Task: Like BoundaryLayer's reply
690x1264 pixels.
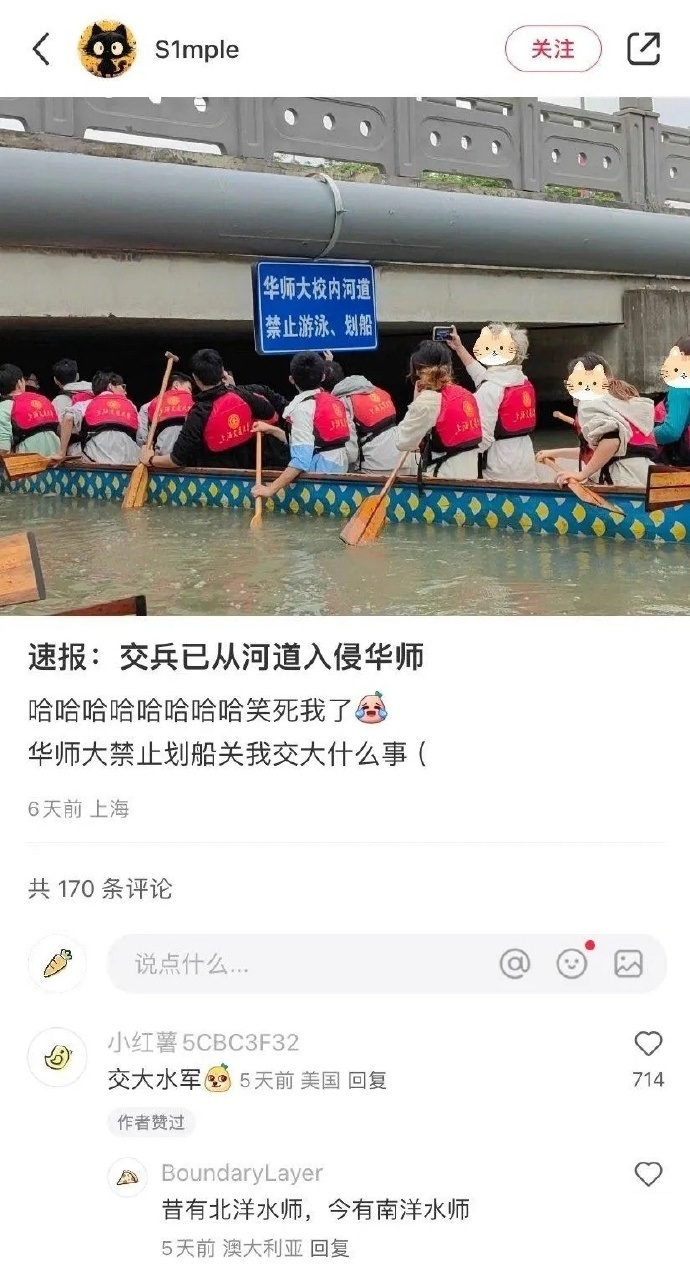Action: pyautogui.click(x=648, y=1174)
